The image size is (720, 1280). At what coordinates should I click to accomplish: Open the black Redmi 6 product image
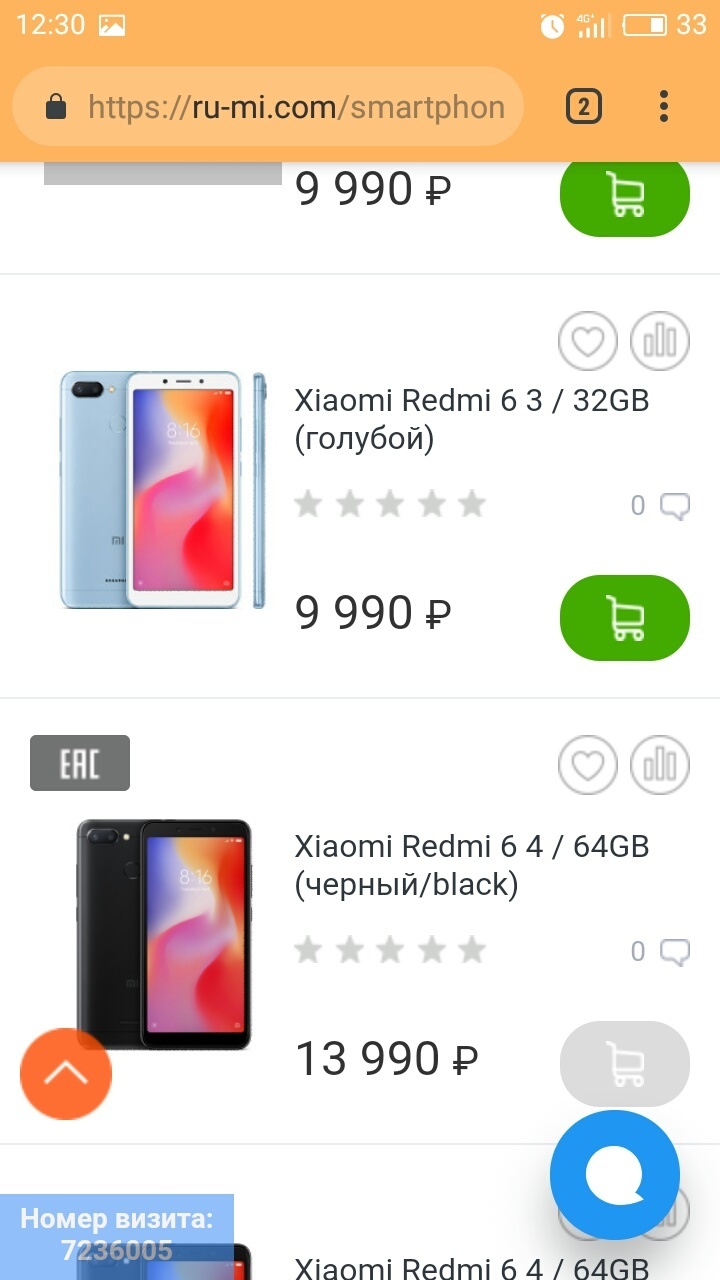point(163,933)
